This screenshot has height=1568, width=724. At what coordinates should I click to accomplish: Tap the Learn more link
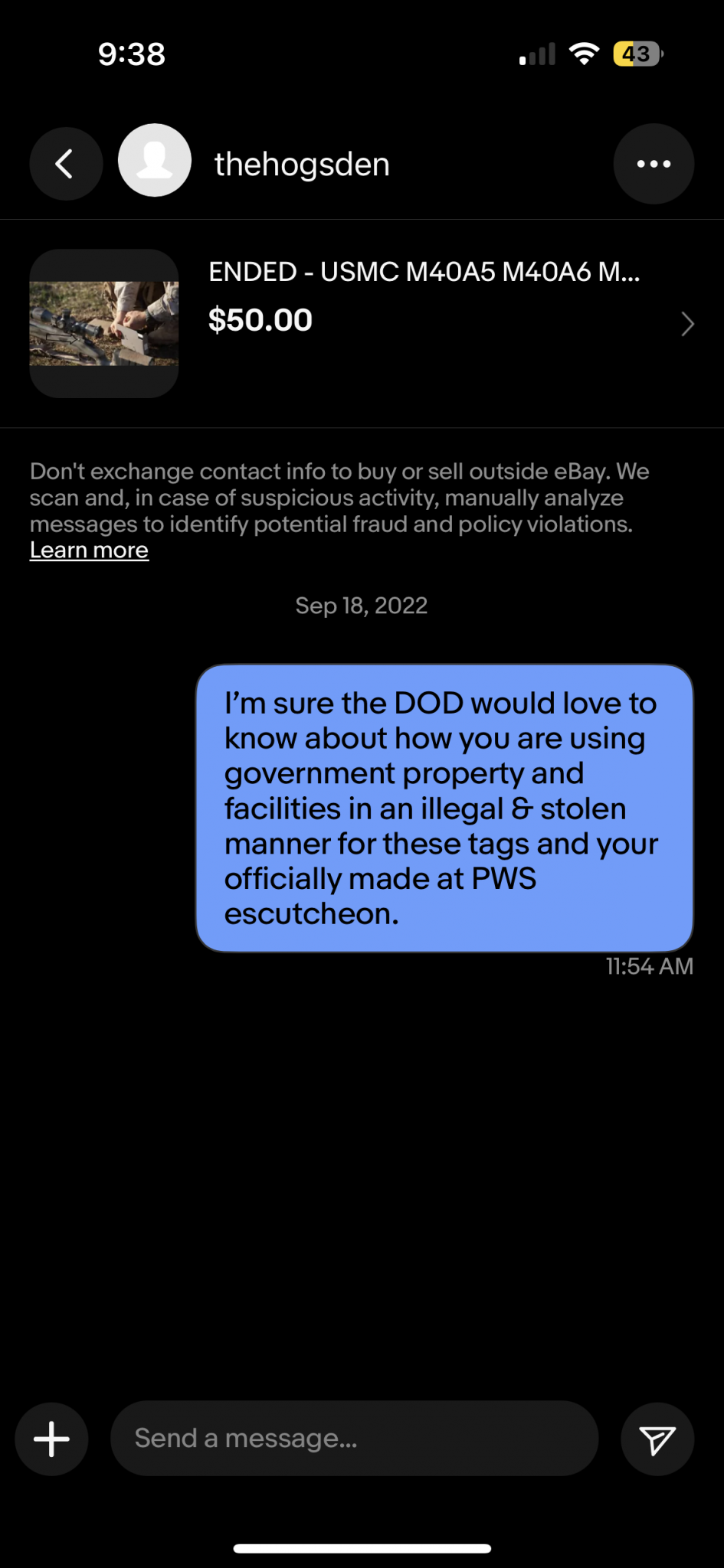[x=89, y=550]
